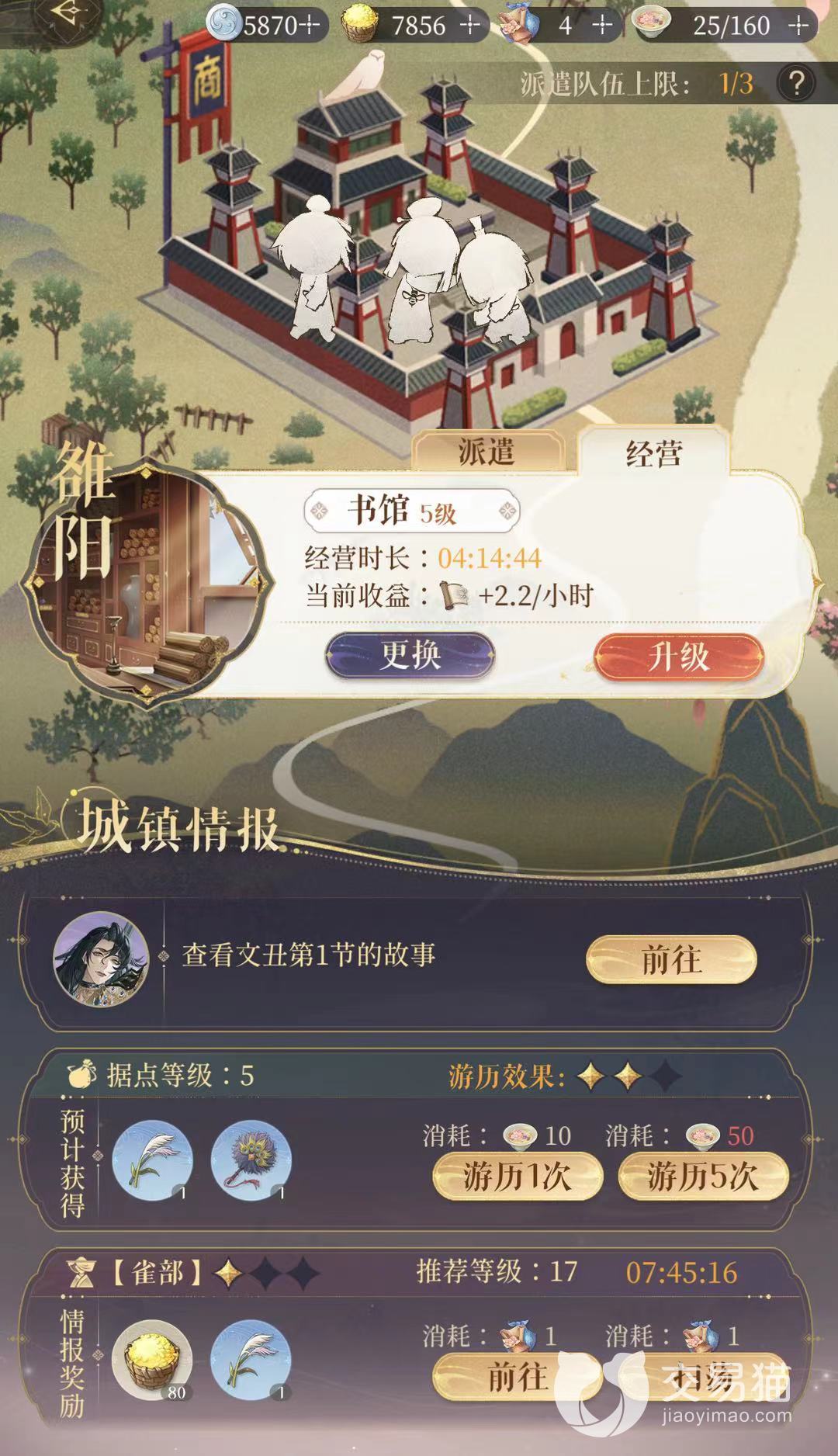This screenshot has height=1456, width=838.
Task: Add more gold next to 7856
Action: [469, 26]
